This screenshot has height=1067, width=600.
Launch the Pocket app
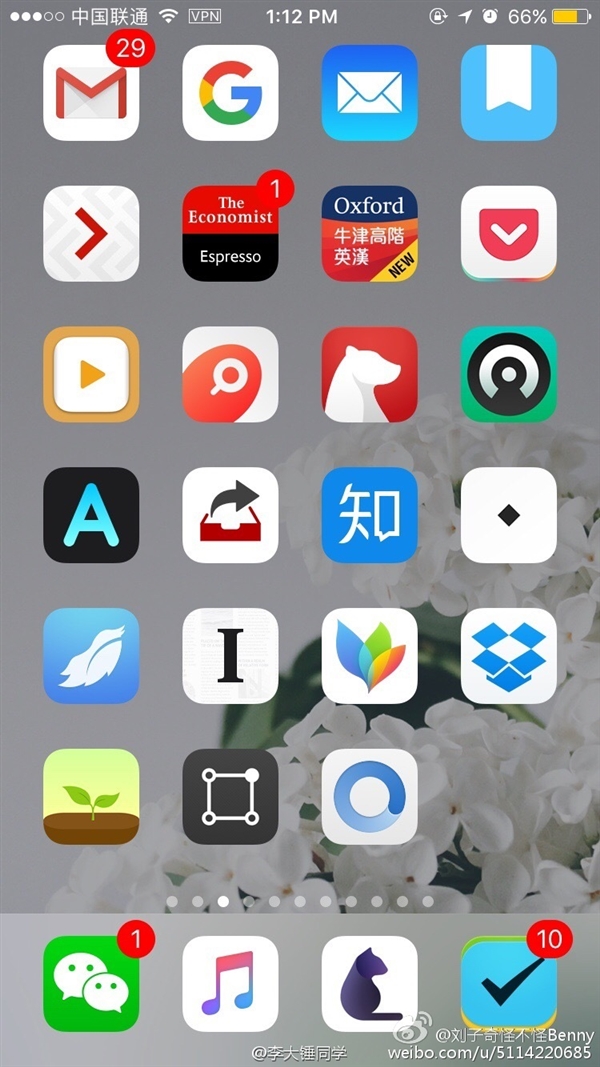508,233
